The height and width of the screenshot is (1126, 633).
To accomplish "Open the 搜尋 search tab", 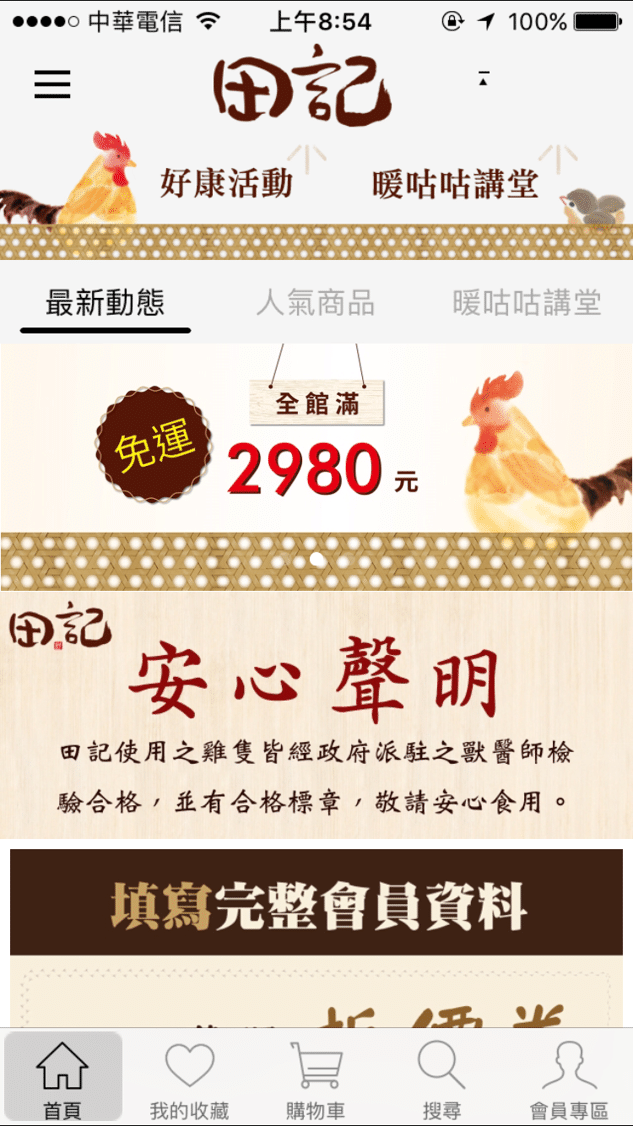I will [441, 1078].
